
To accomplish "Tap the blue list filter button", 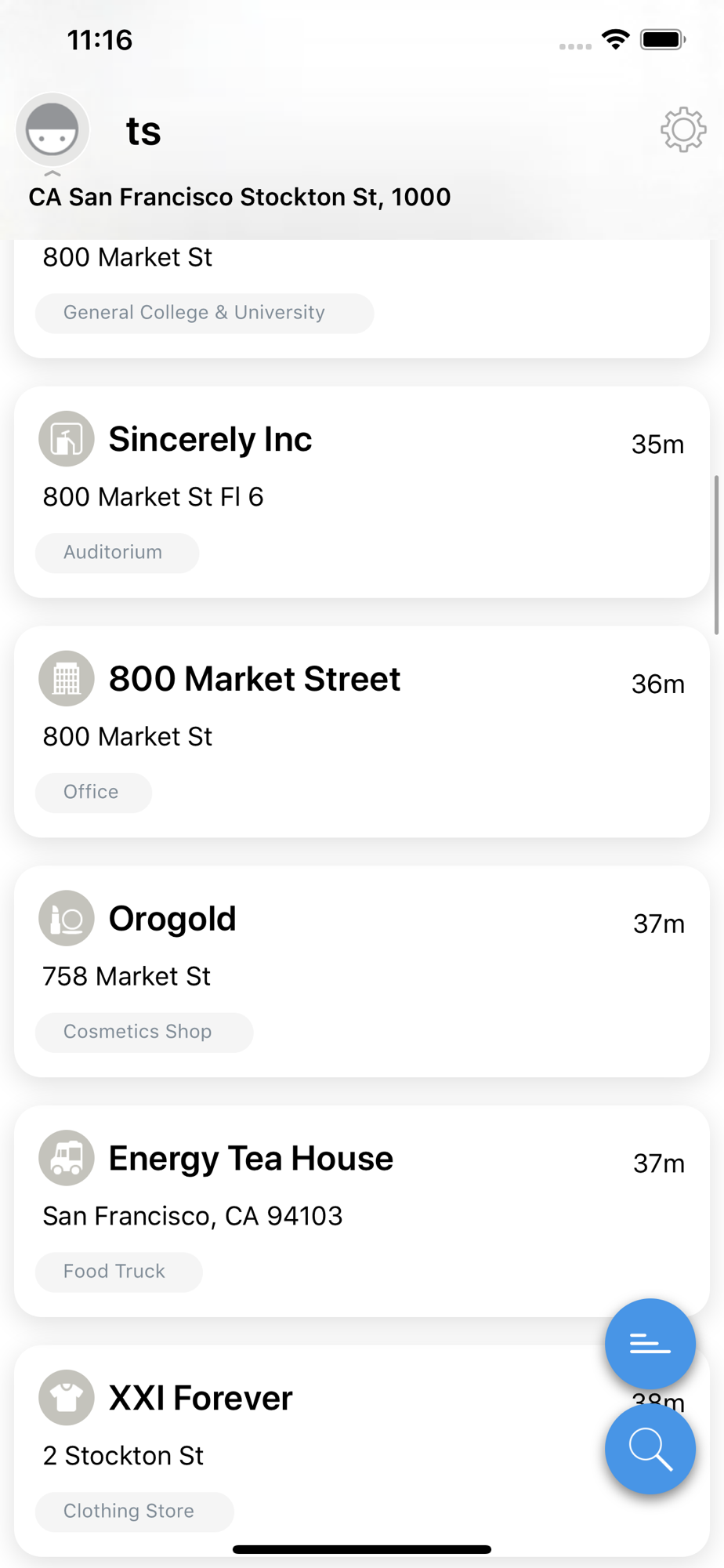I will coord(650,1344).
